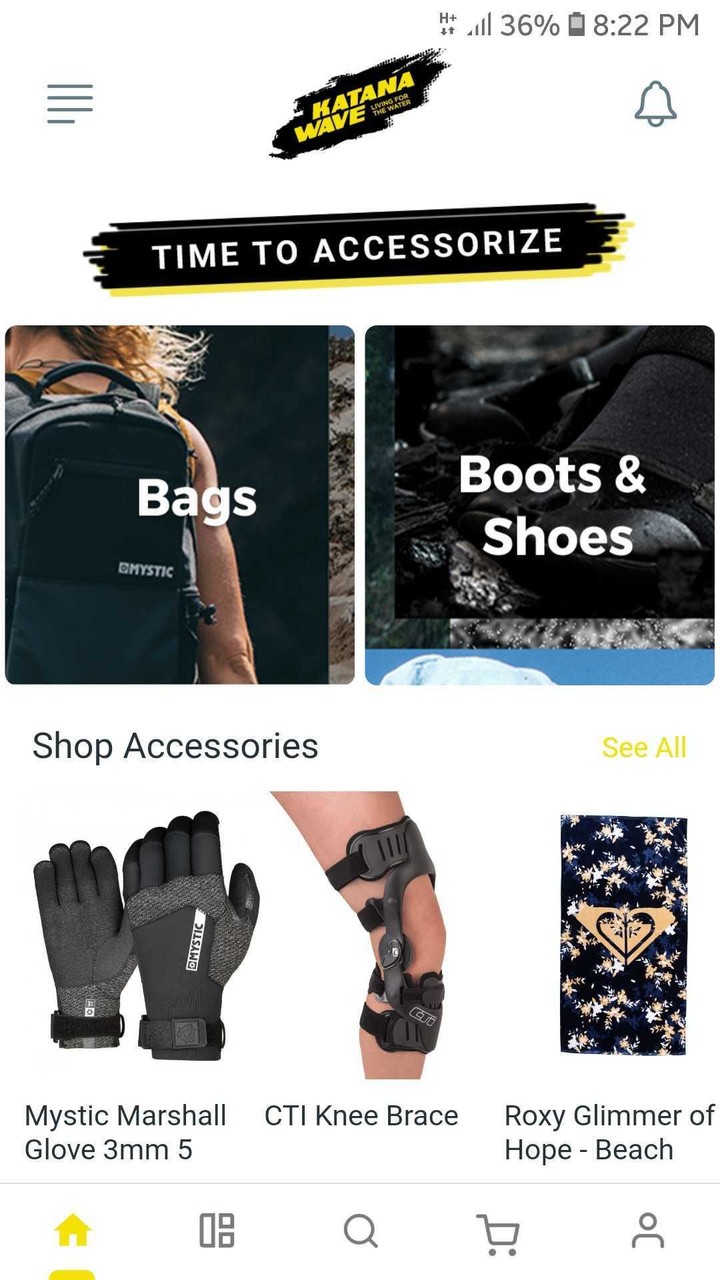This screenshot has height=1280, width=720.
Task: Switch to the Home tab
Action: point(72,1231)
